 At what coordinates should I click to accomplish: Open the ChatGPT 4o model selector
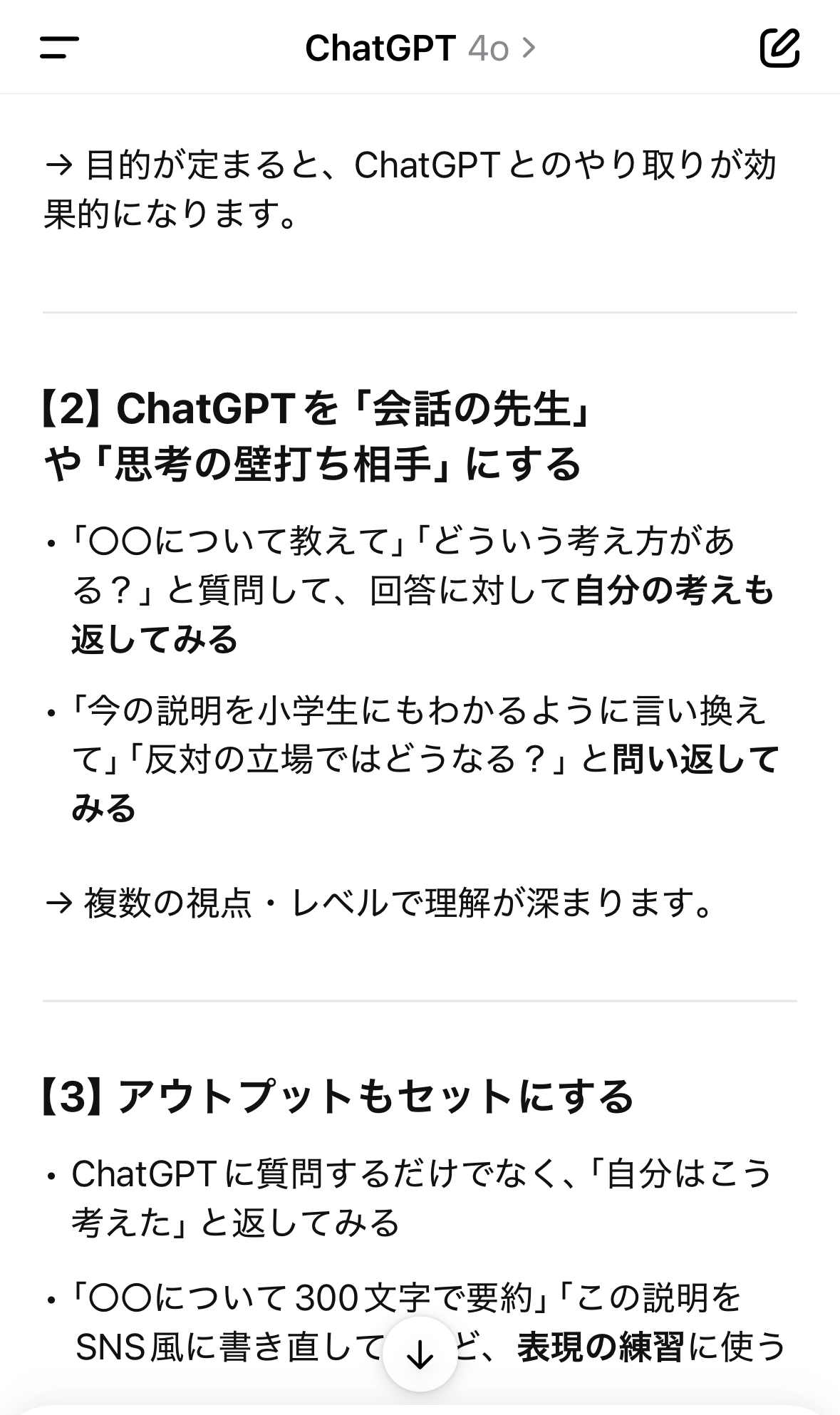[x=420, y=48]
